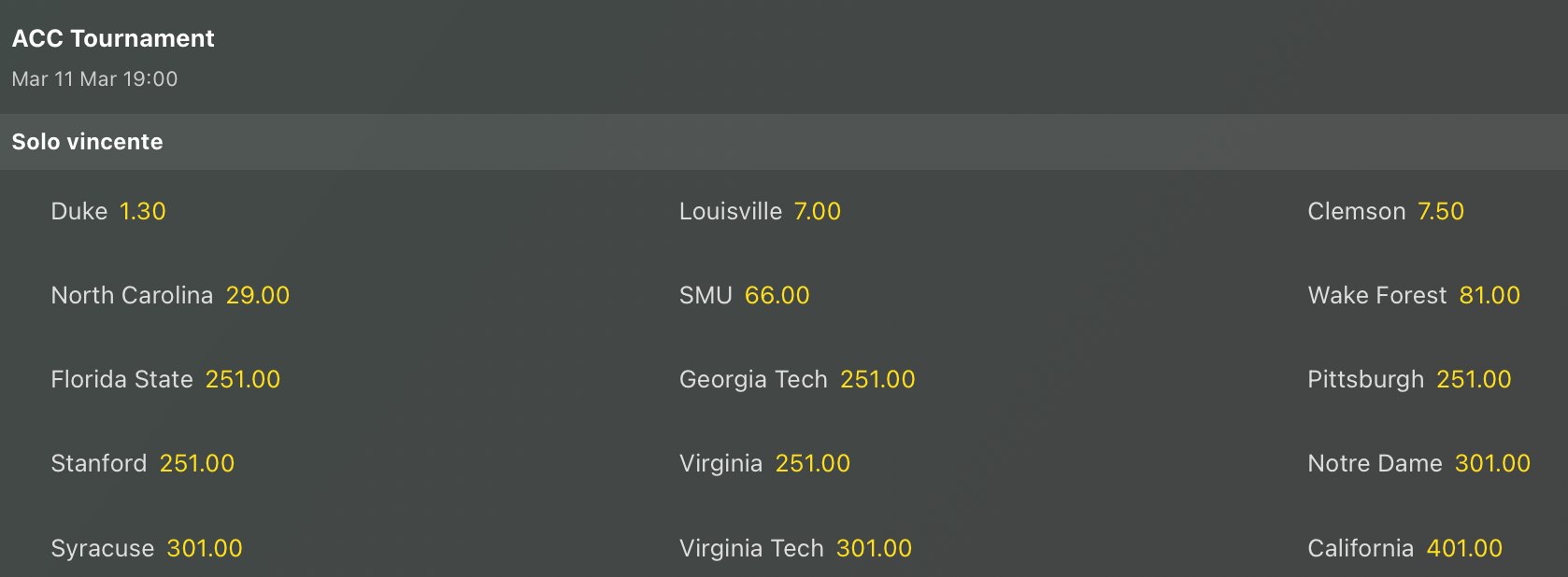
Task: Tap Wake Forest 81.00 selection
Action: (1414, 296)
